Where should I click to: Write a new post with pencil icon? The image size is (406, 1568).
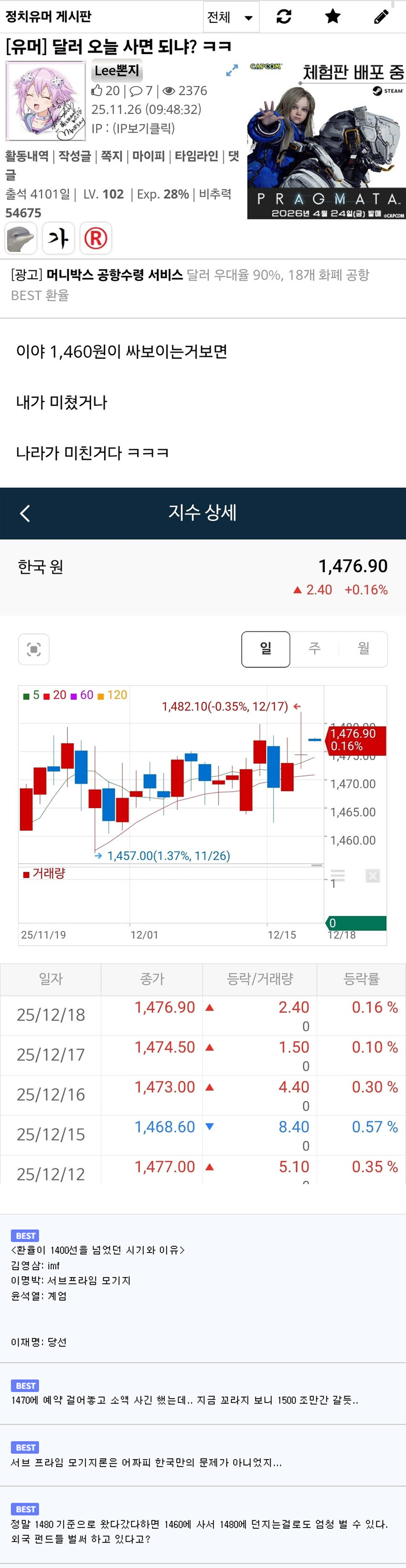pyautogui.click(x=381, y=16)
